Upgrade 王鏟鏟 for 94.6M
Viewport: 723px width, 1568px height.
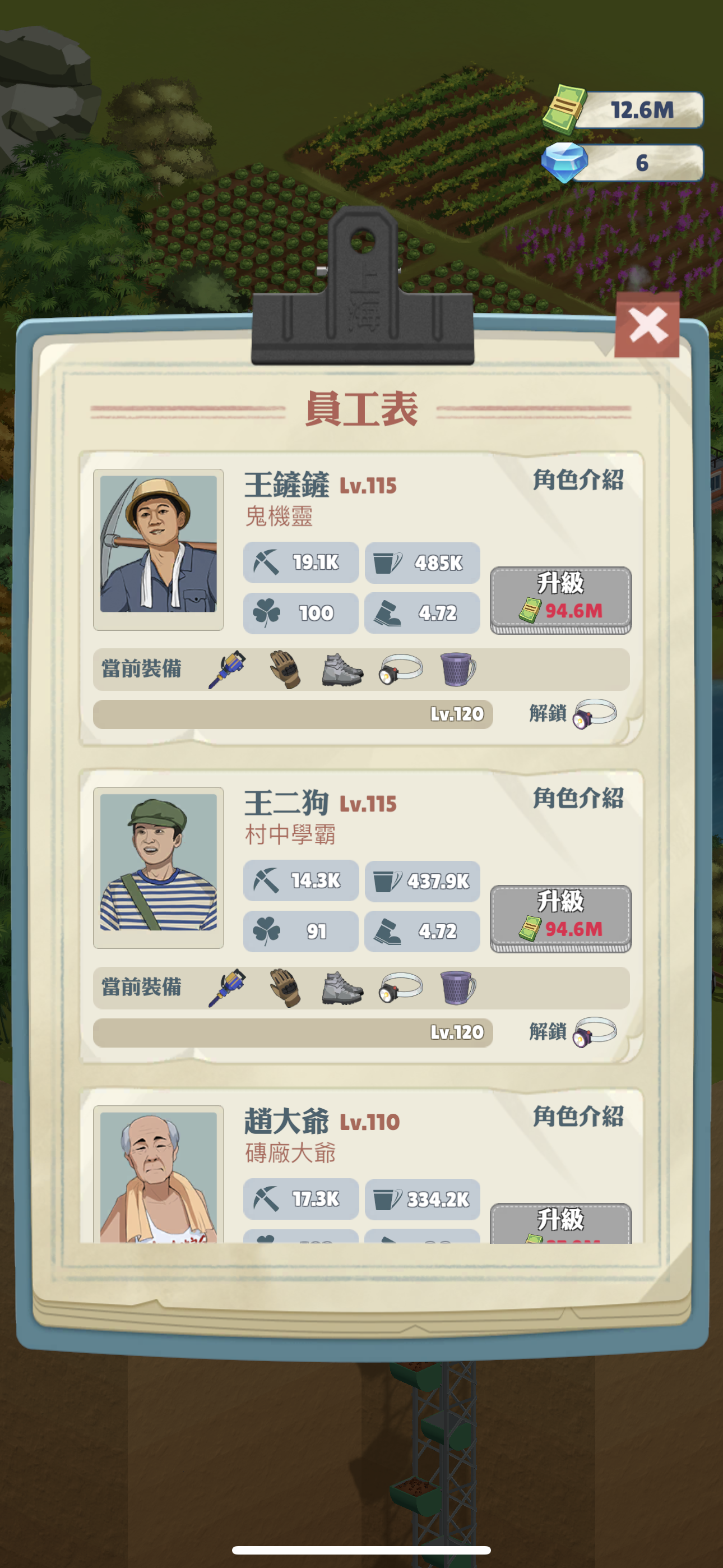click(560, 599)
